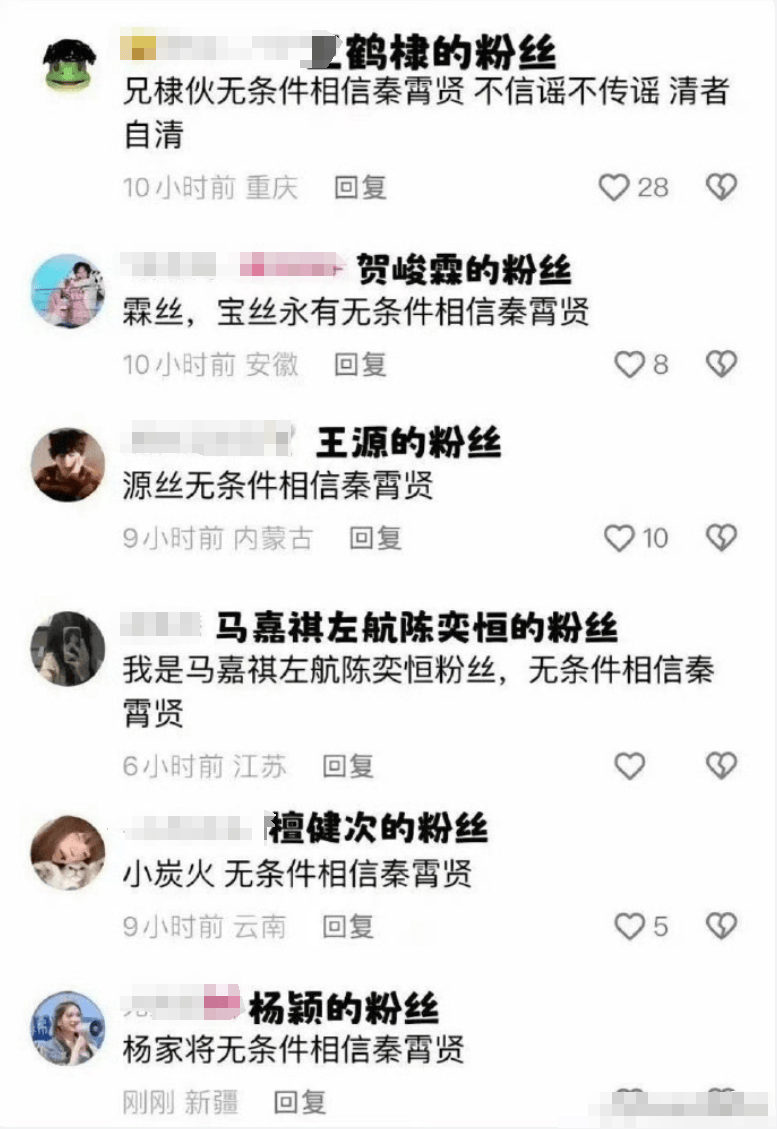Reply to the 杨家将 comment from 新疆

pos(300,1103)
